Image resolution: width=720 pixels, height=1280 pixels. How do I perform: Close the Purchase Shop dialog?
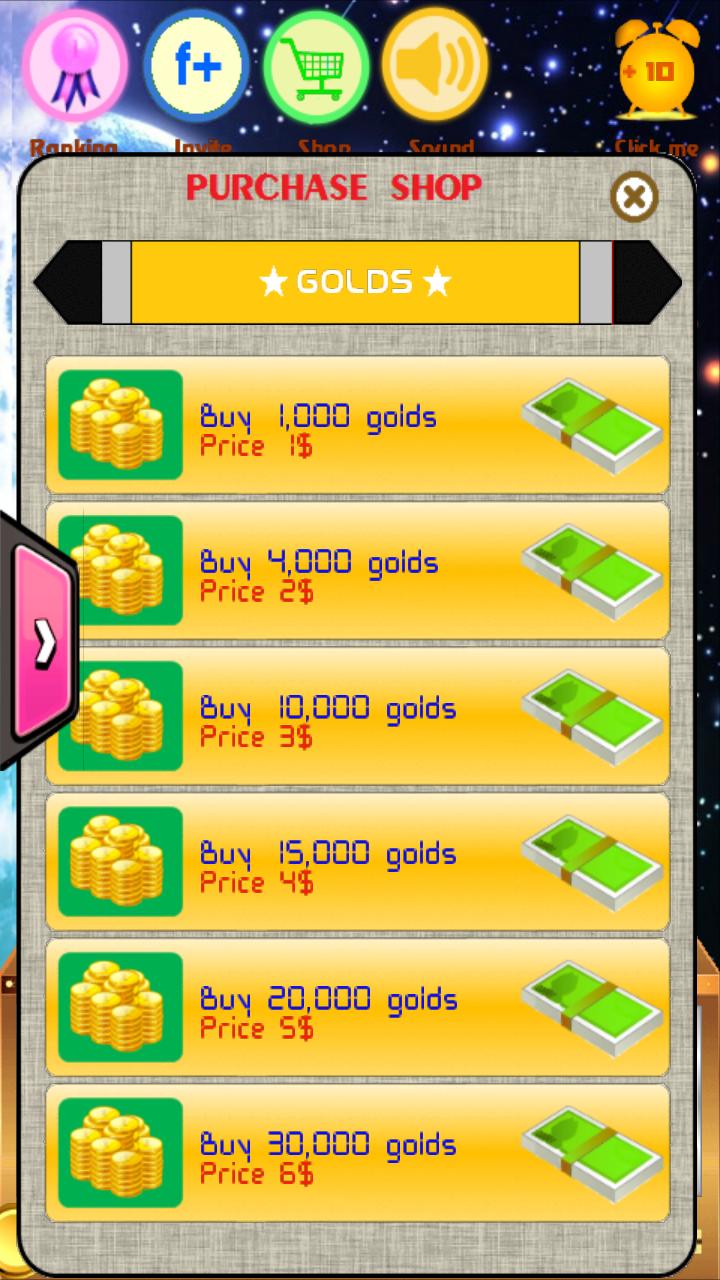[x=634, y=197]
